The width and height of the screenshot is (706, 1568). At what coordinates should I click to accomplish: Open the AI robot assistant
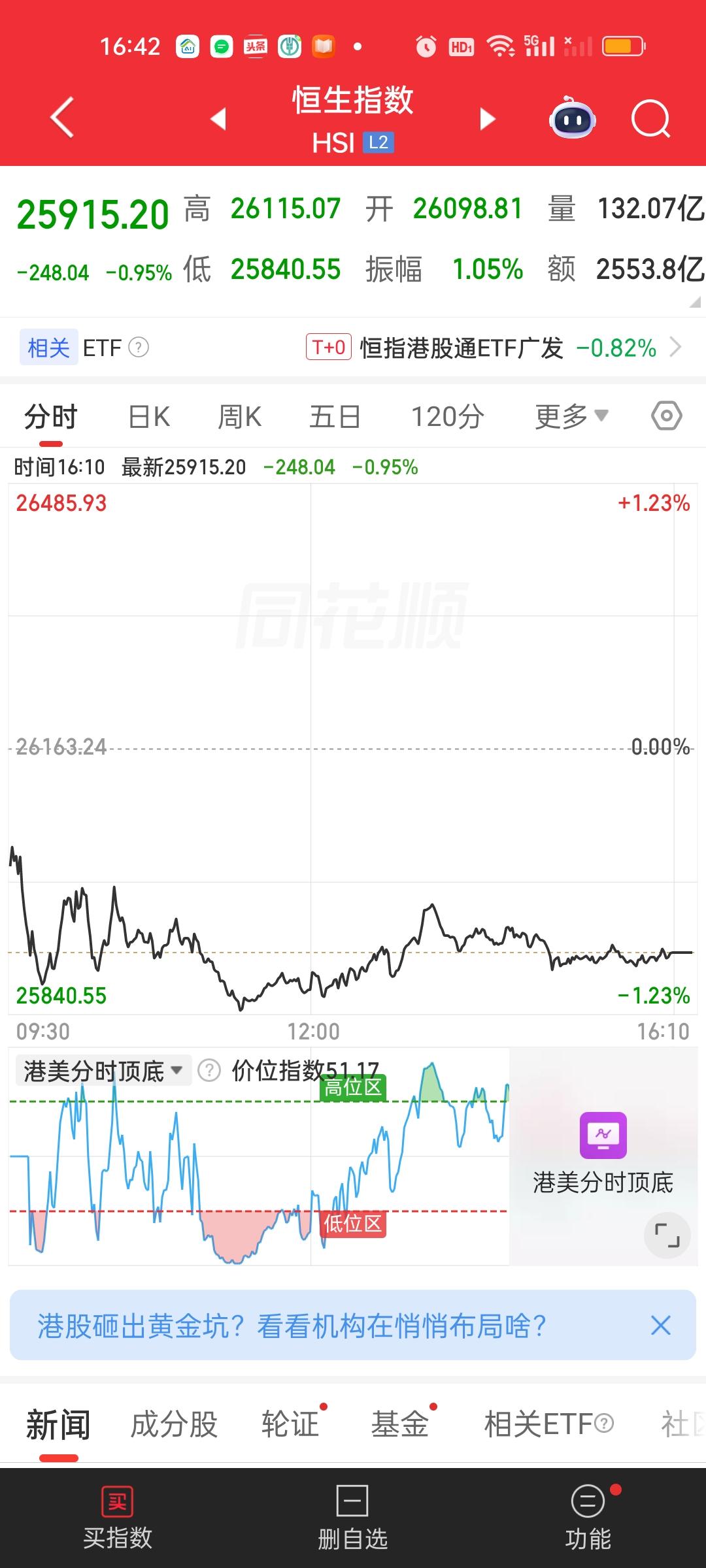tap(572, 118)
